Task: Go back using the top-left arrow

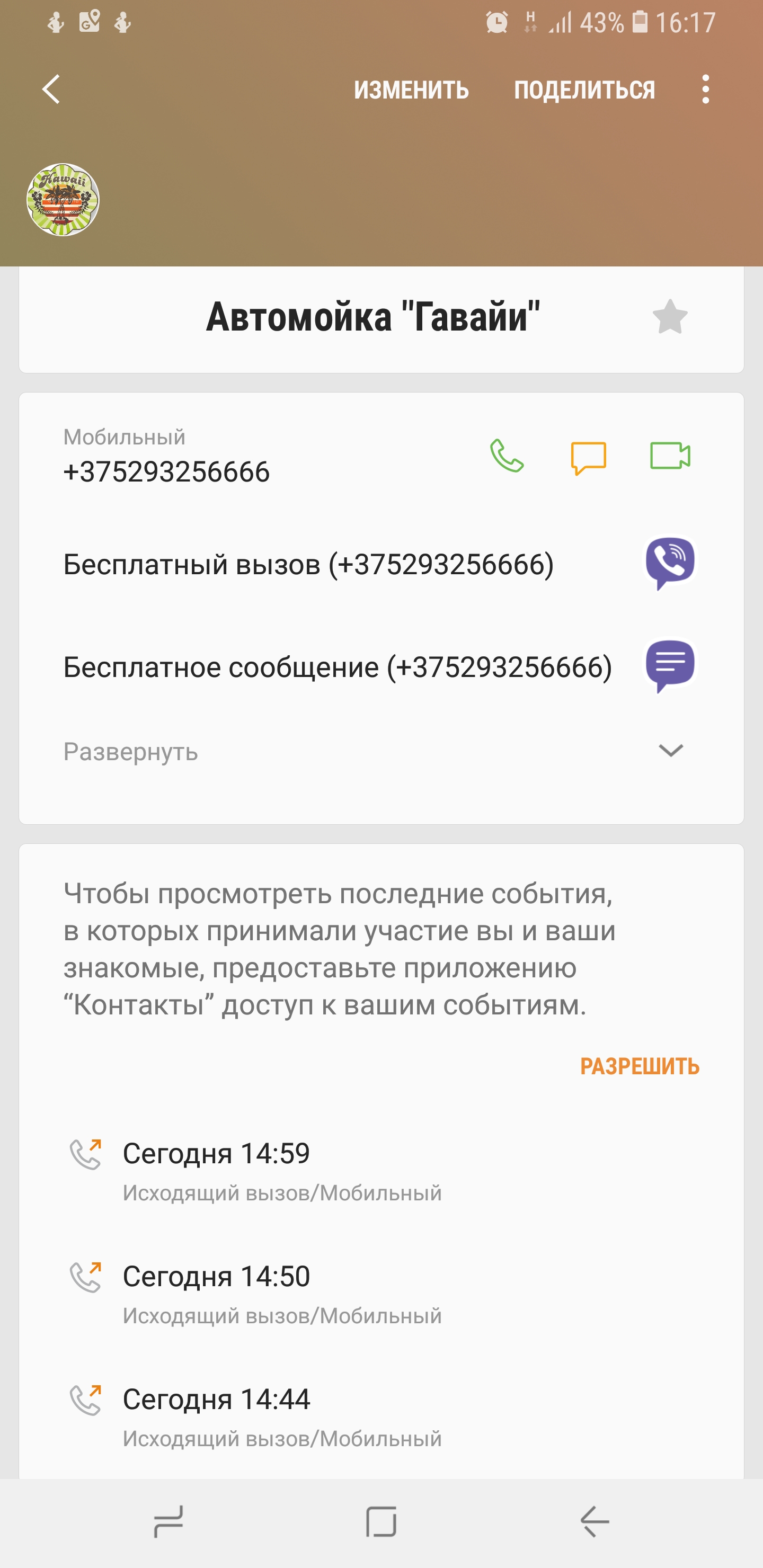Action: (x=51, y=90)
